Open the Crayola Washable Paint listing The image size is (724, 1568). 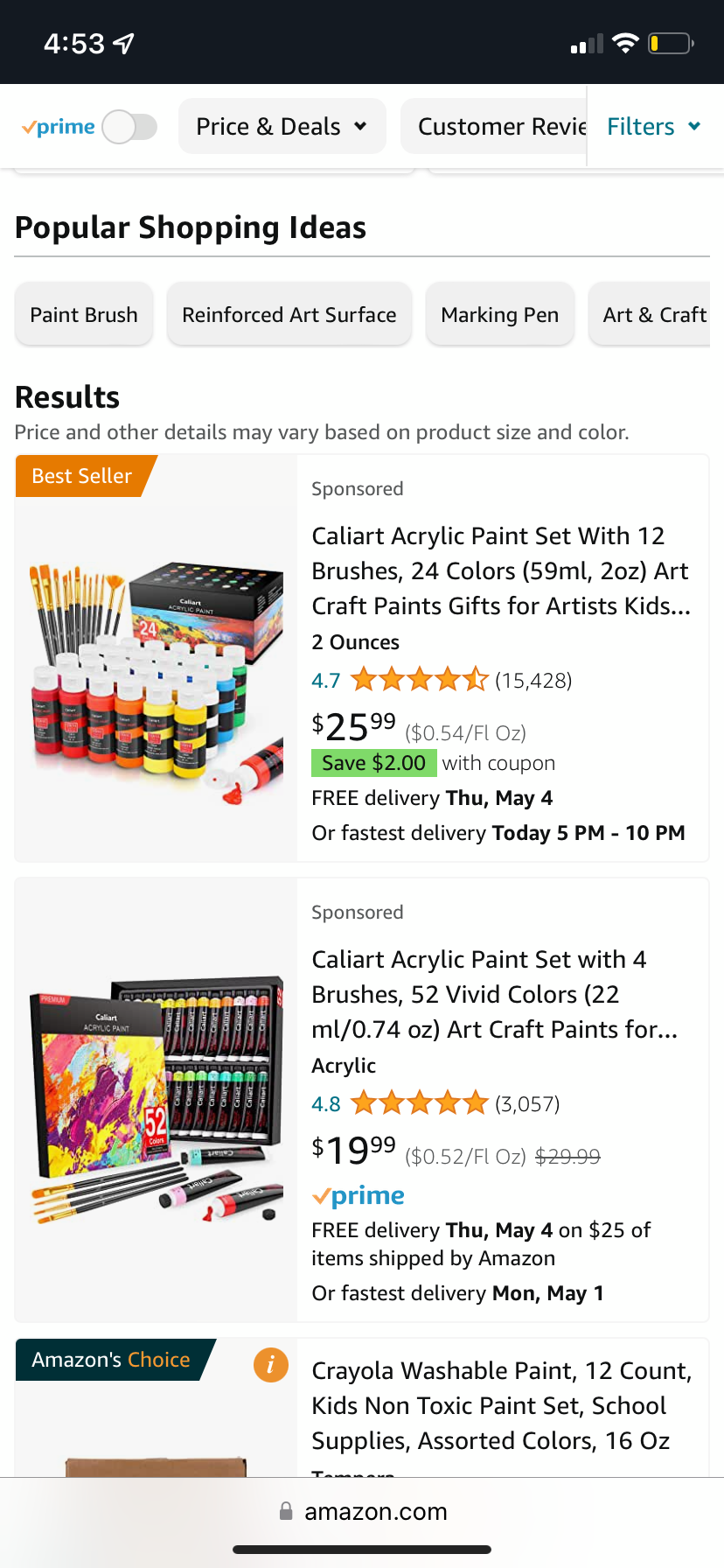tap(501, 1405)
